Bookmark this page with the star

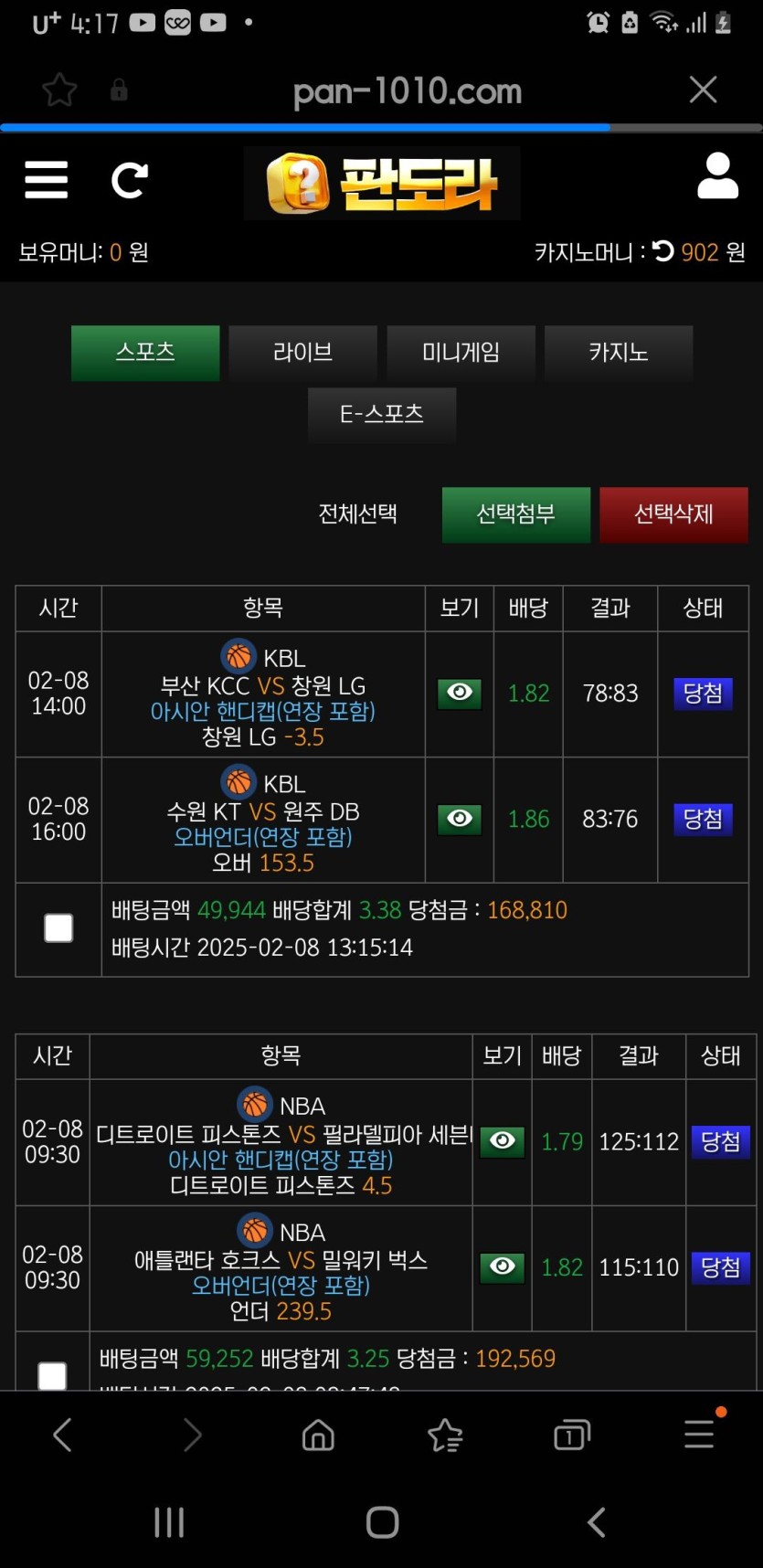coord(59,90)
